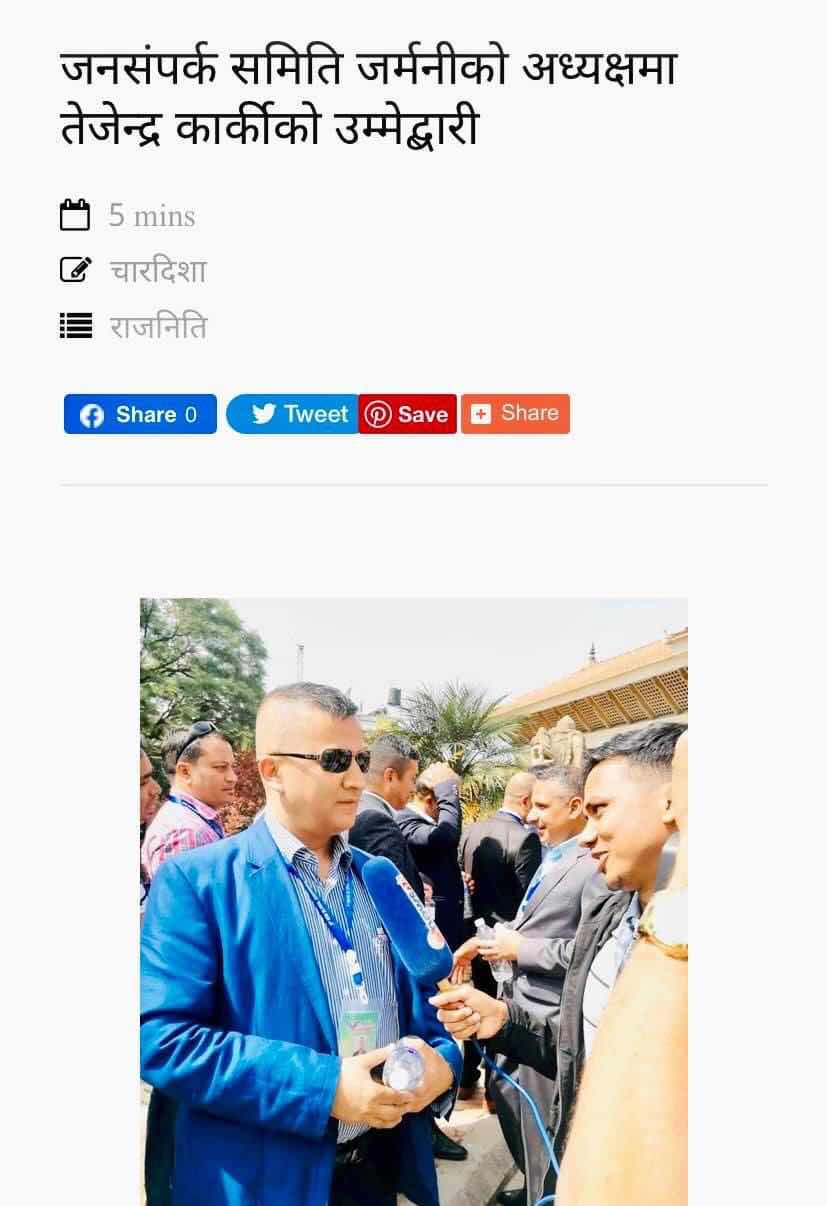Share the article on Facebook

click(x=140, y=414)
